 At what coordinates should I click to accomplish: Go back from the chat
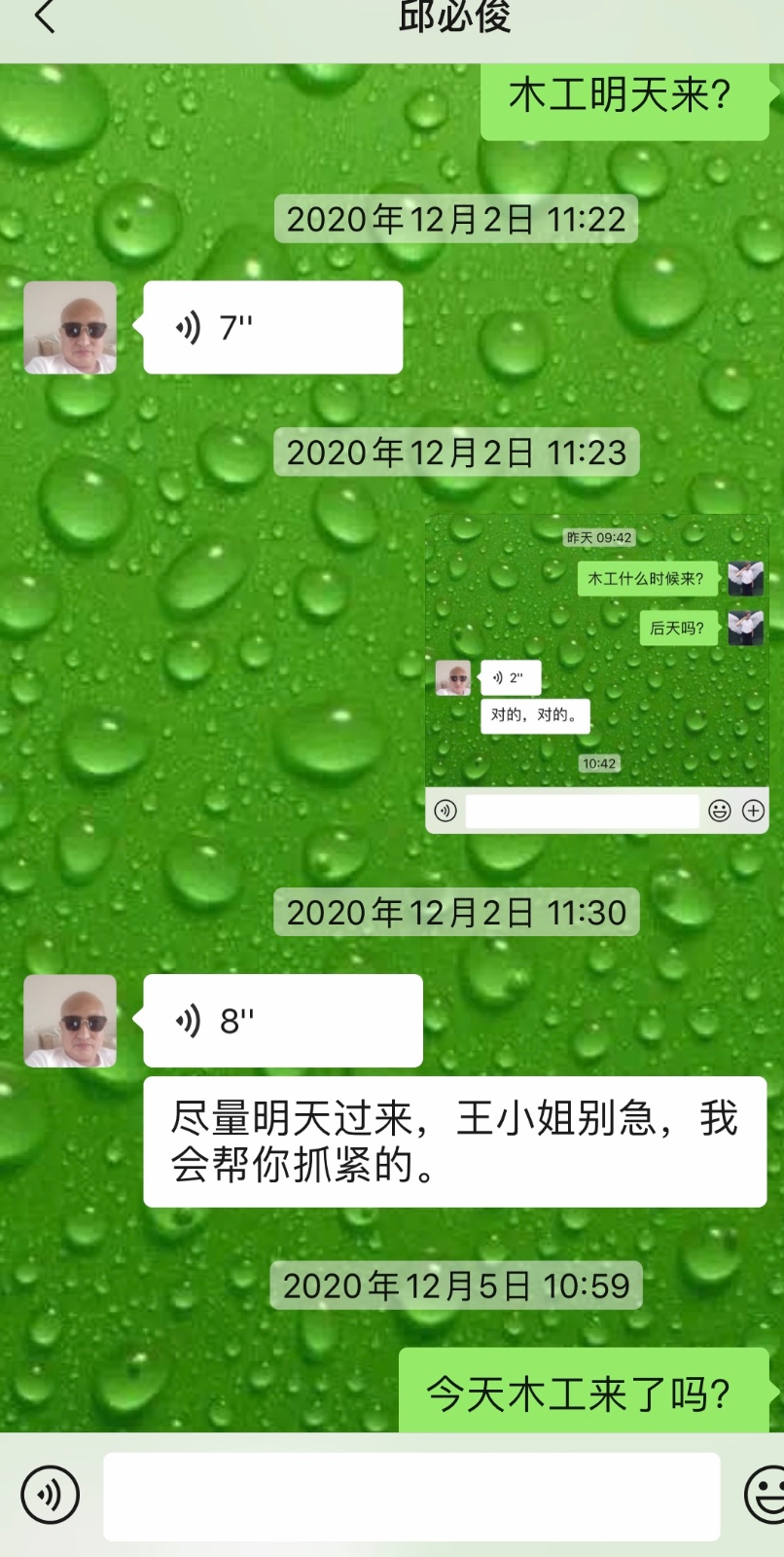[45, 18]
